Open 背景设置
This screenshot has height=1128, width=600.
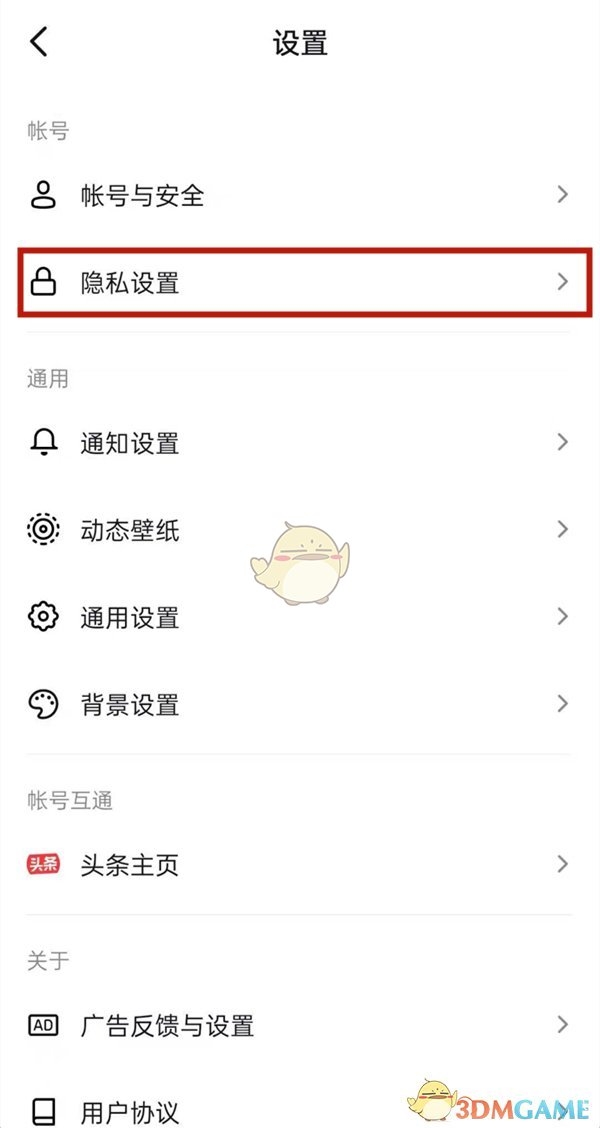[300, 704]
